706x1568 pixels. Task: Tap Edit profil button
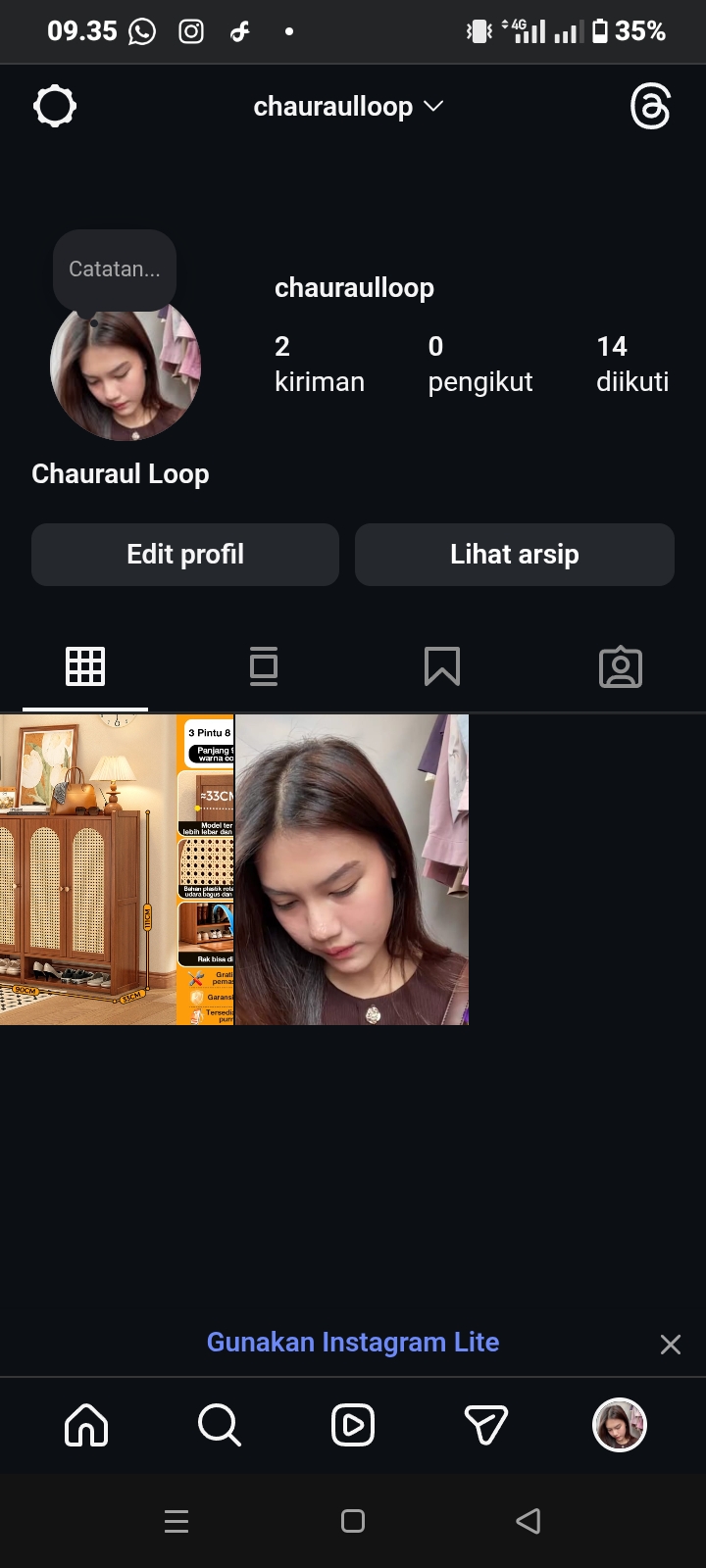185,555
